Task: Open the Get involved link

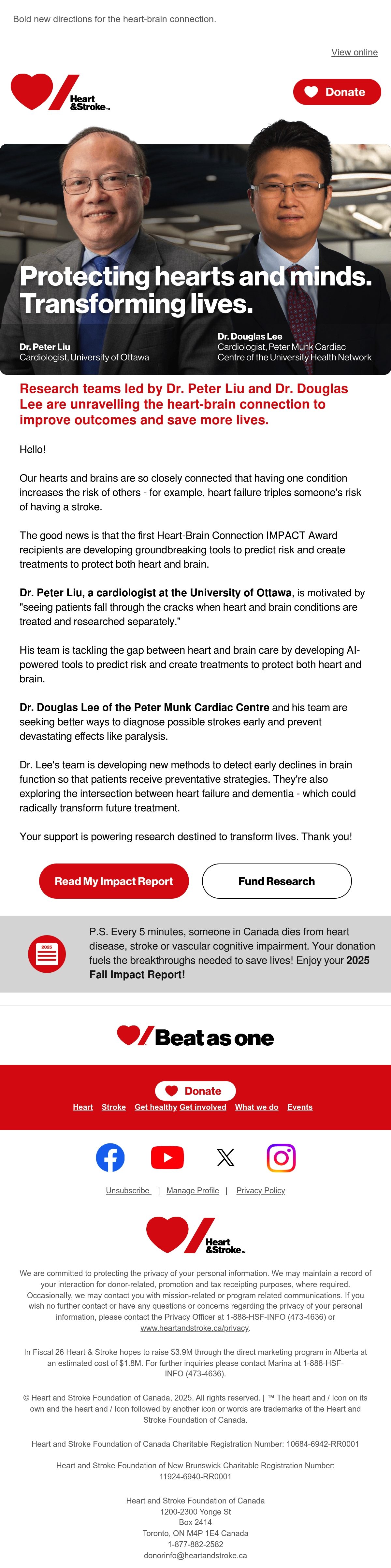Action: click(x=203, y=1107)
